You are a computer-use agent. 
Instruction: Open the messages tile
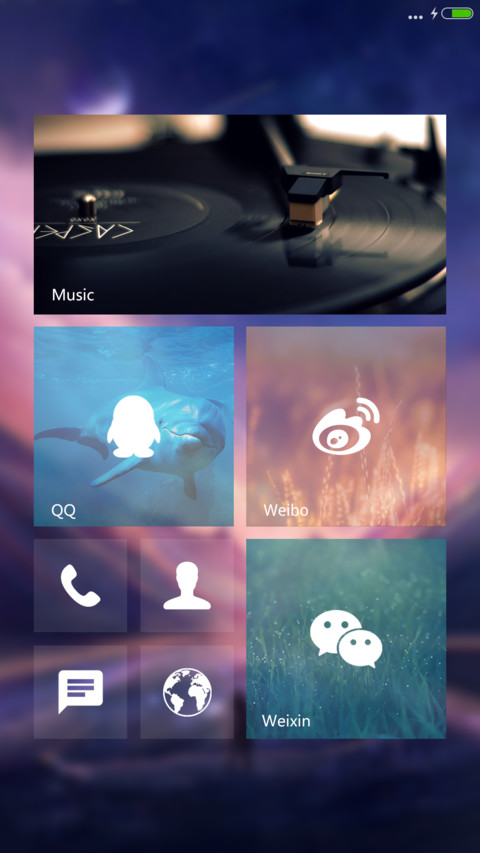coord(81,692)
